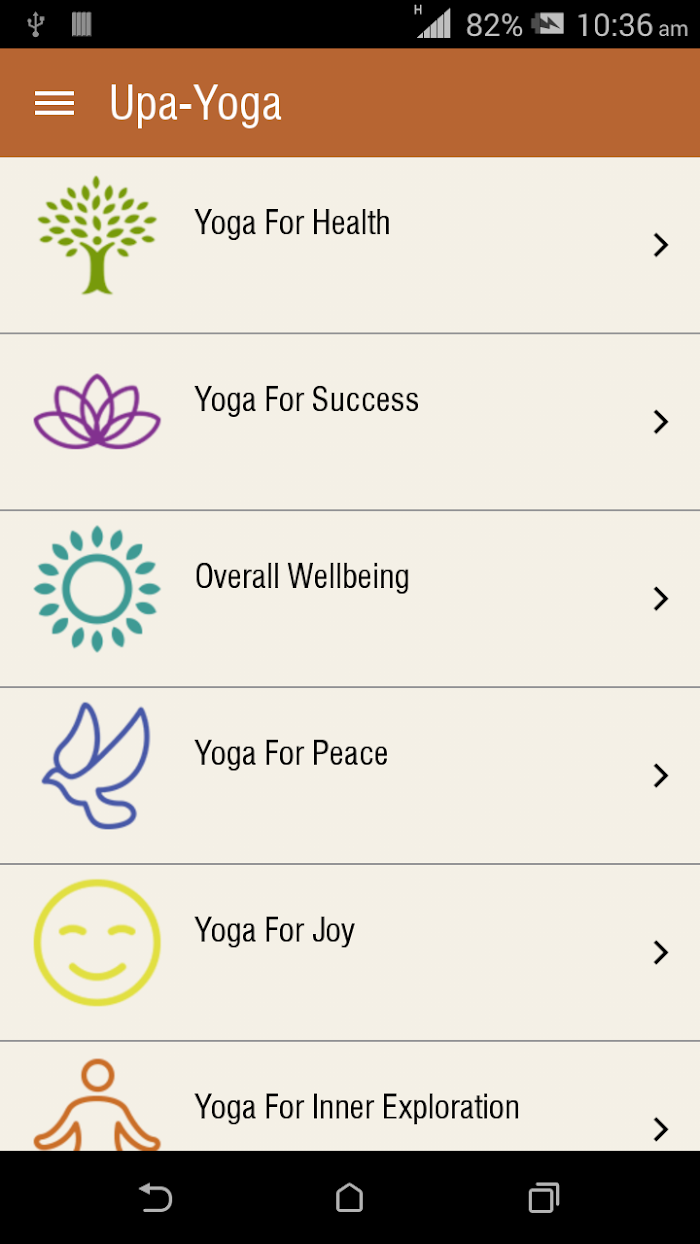Open the hamburger navigation menu

tap(54, 103)
